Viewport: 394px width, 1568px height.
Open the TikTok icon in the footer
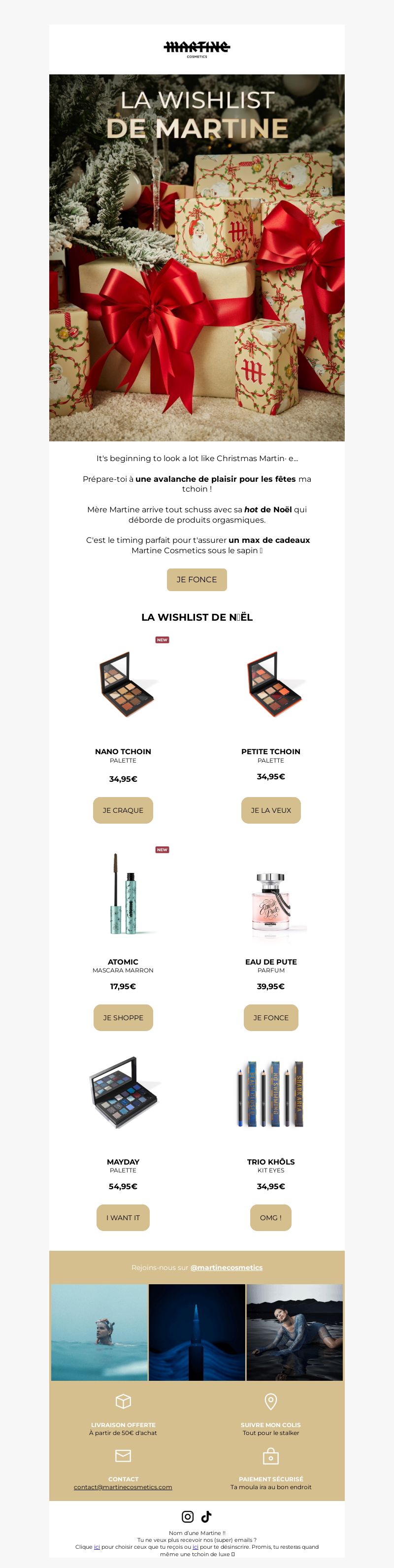(206, 1516)
